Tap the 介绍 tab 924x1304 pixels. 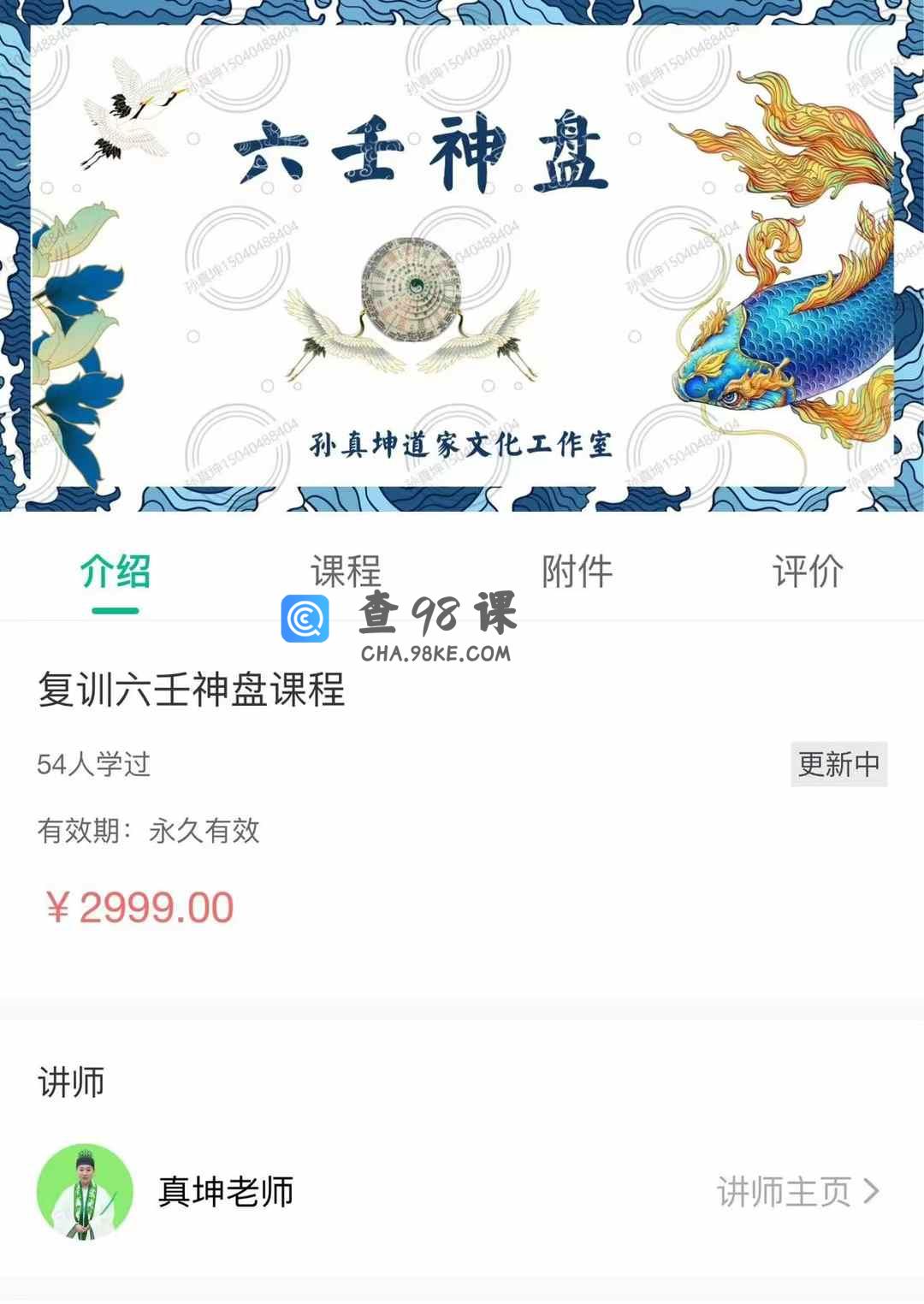point(115,572)
